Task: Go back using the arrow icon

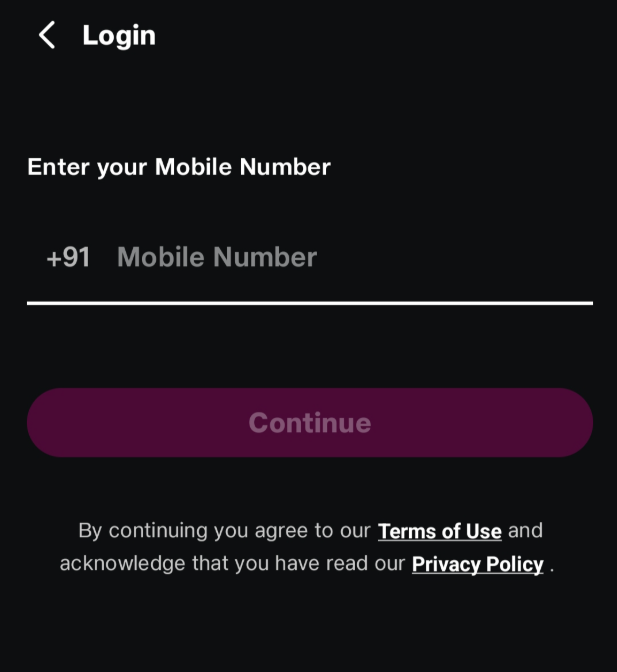Action: click(x=46, y=35)
